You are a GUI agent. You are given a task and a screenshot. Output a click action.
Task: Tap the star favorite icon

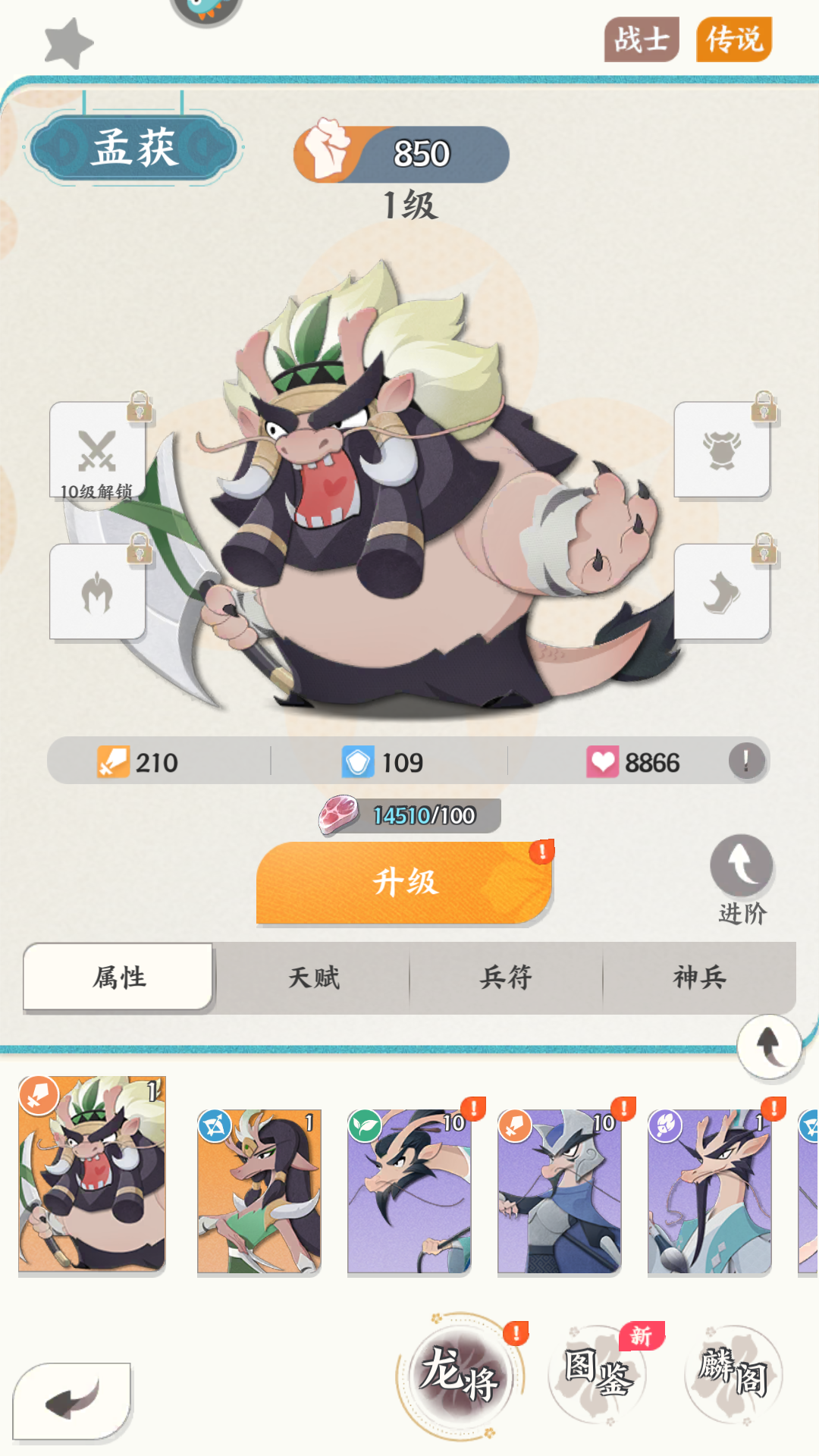68,44
